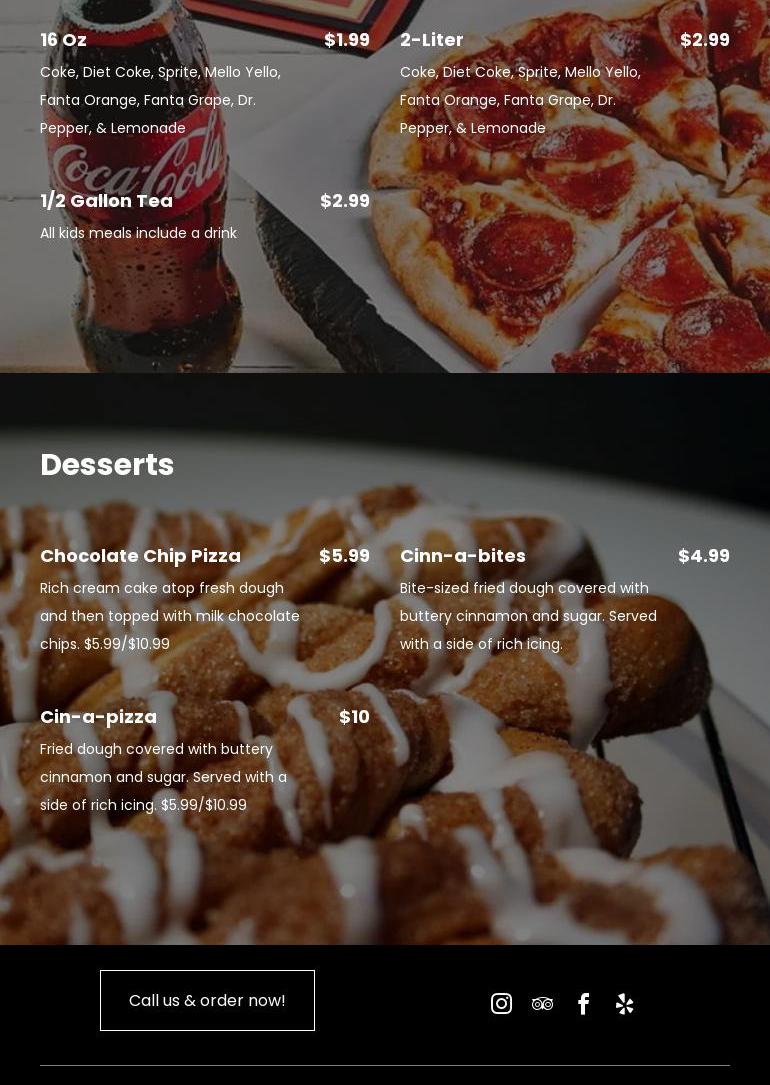The image size is (770, 1085).
Task: Open the Facebook page link
Action: tap(584, 1004)
